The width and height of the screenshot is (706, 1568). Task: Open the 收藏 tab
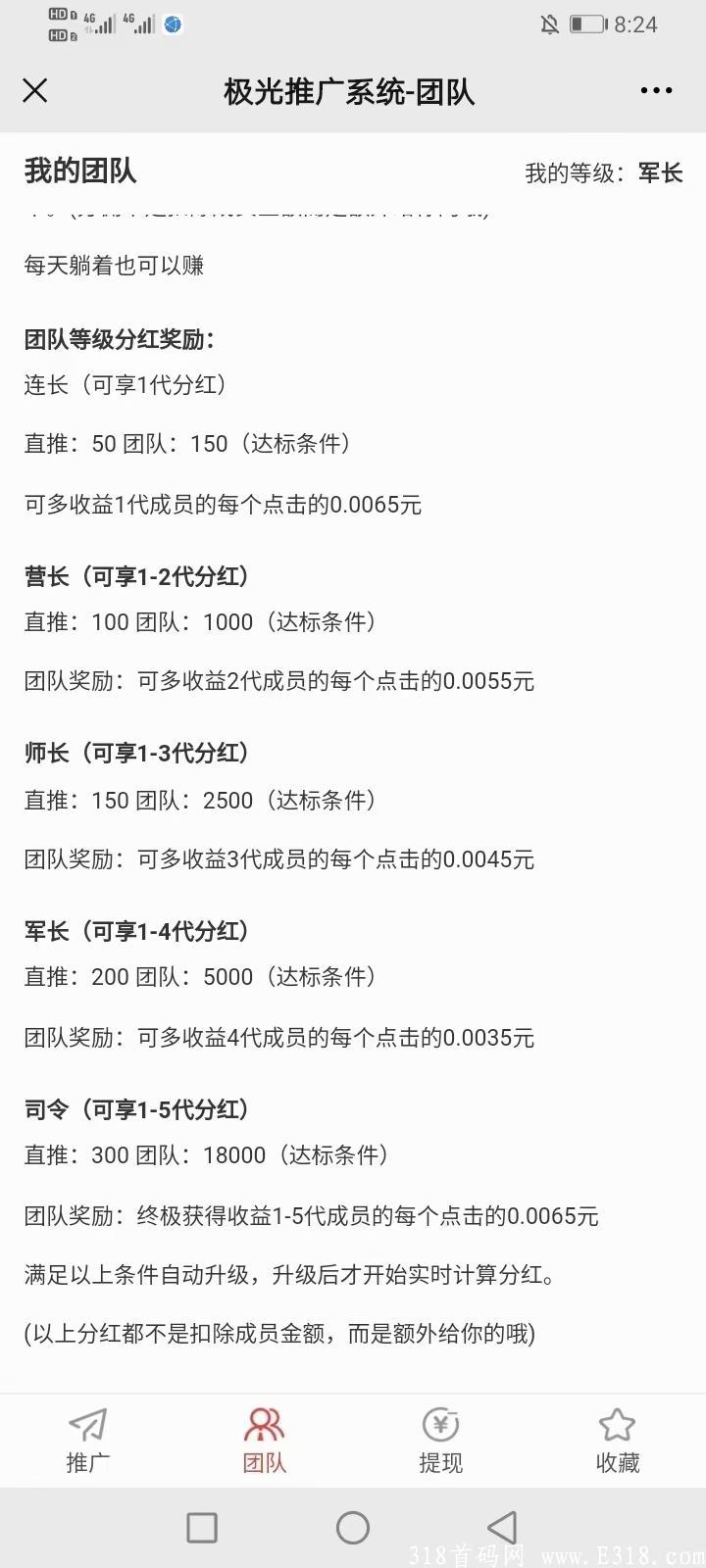point(618,1441)
